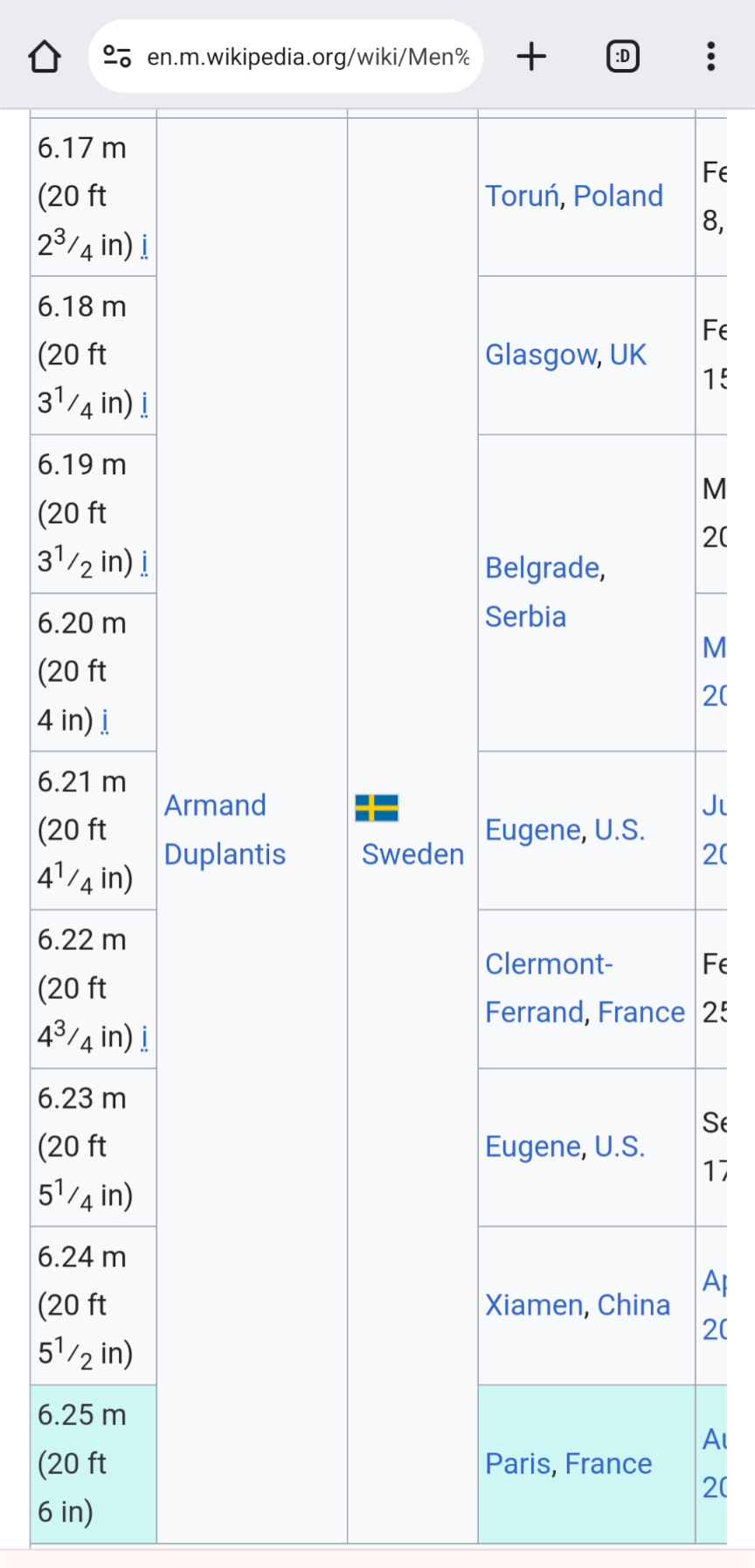
Task: Open the Xiamen link
Action: tap(534, 1305)
